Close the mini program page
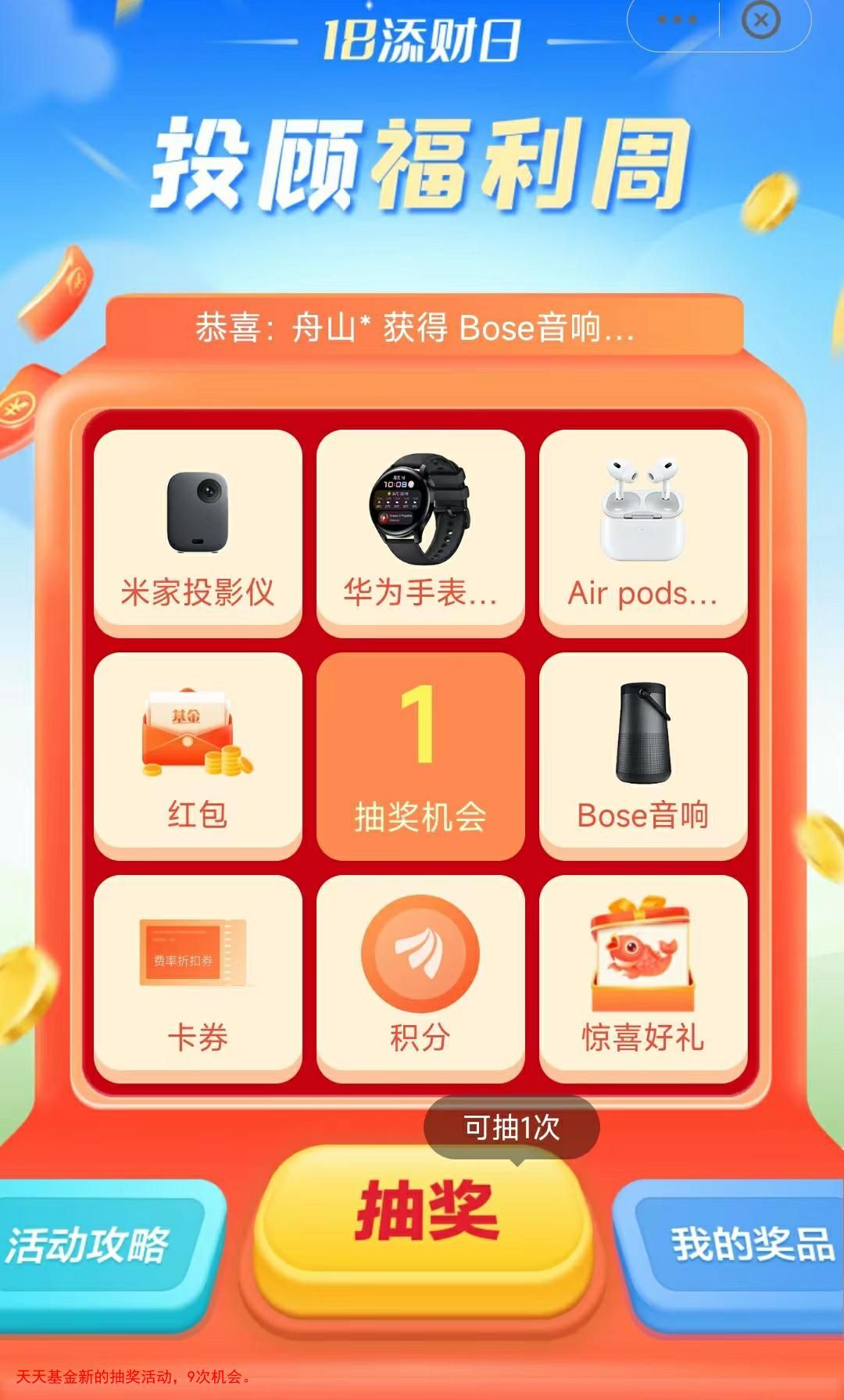The width and height of the screenshot is (844, 1400). click(x=760, y=20)
